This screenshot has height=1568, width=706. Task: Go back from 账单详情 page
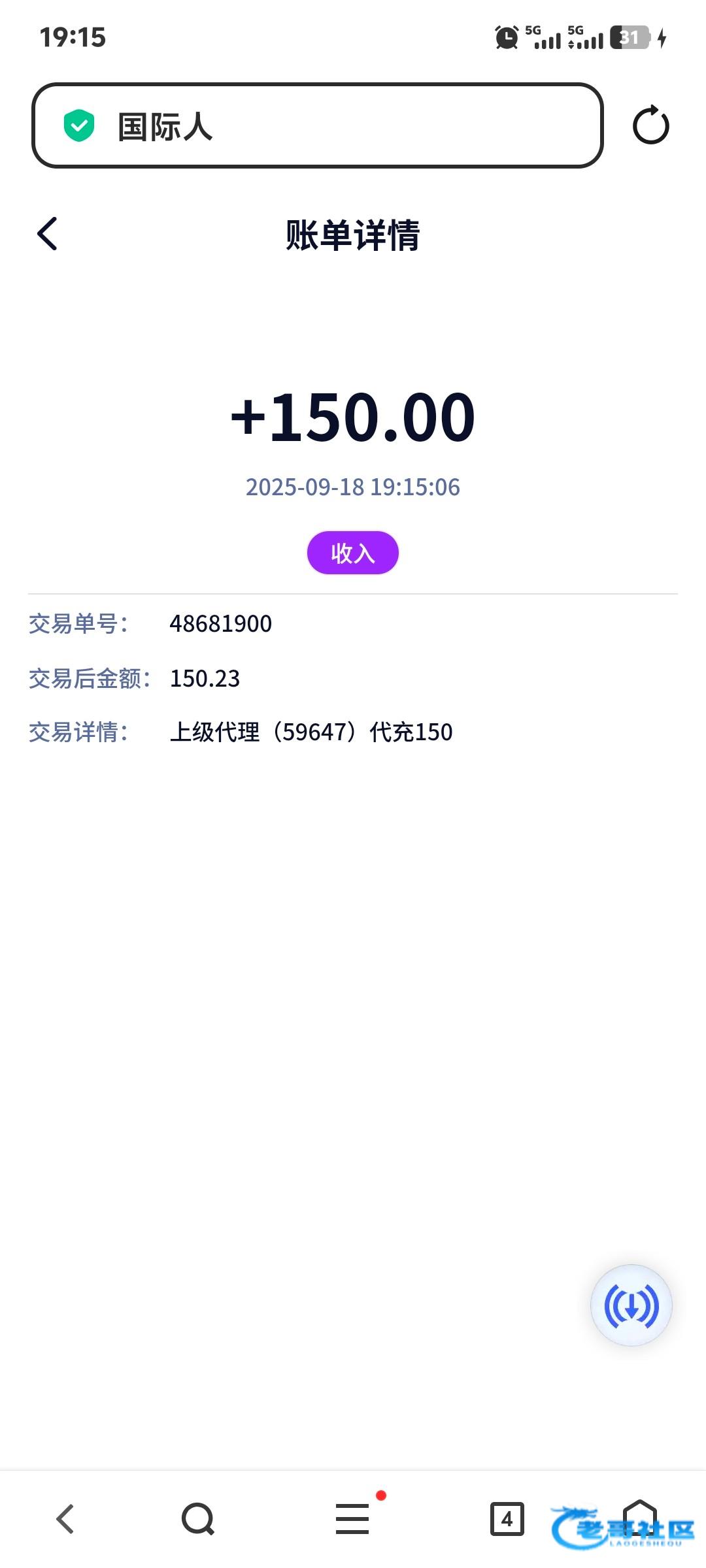click(x=47, y=234)
